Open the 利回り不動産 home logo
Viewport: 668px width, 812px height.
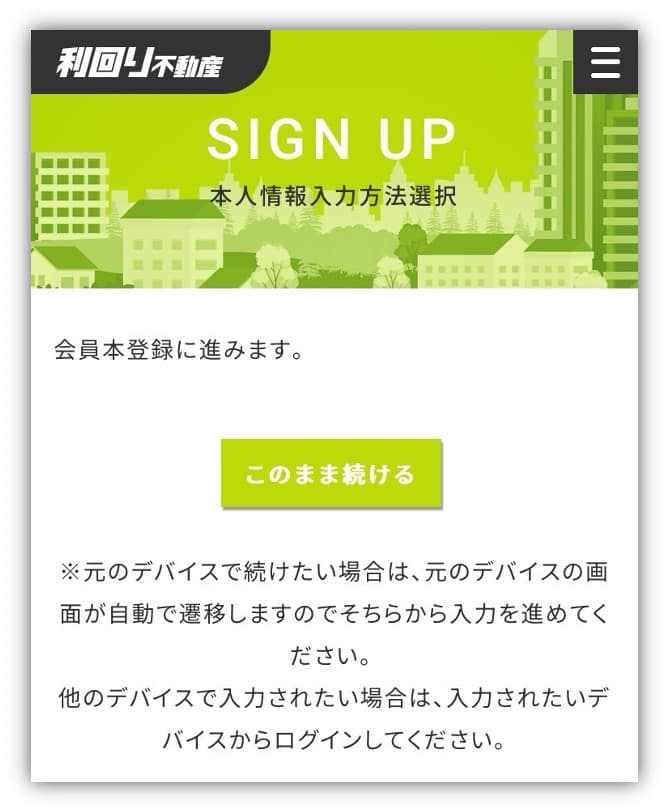140,64
